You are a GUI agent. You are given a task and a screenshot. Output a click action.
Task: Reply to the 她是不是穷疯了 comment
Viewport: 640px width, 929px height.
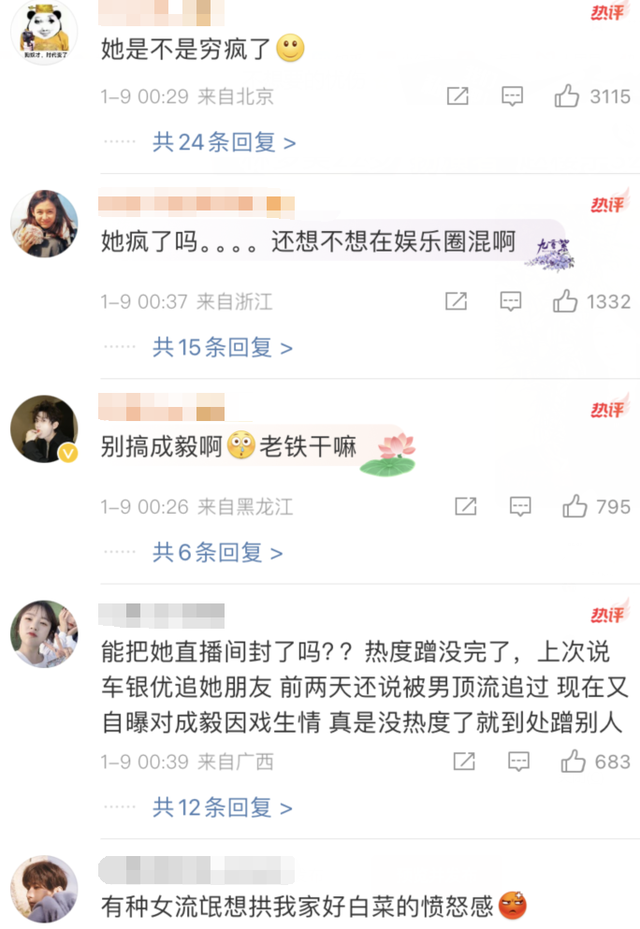(512, 97)
